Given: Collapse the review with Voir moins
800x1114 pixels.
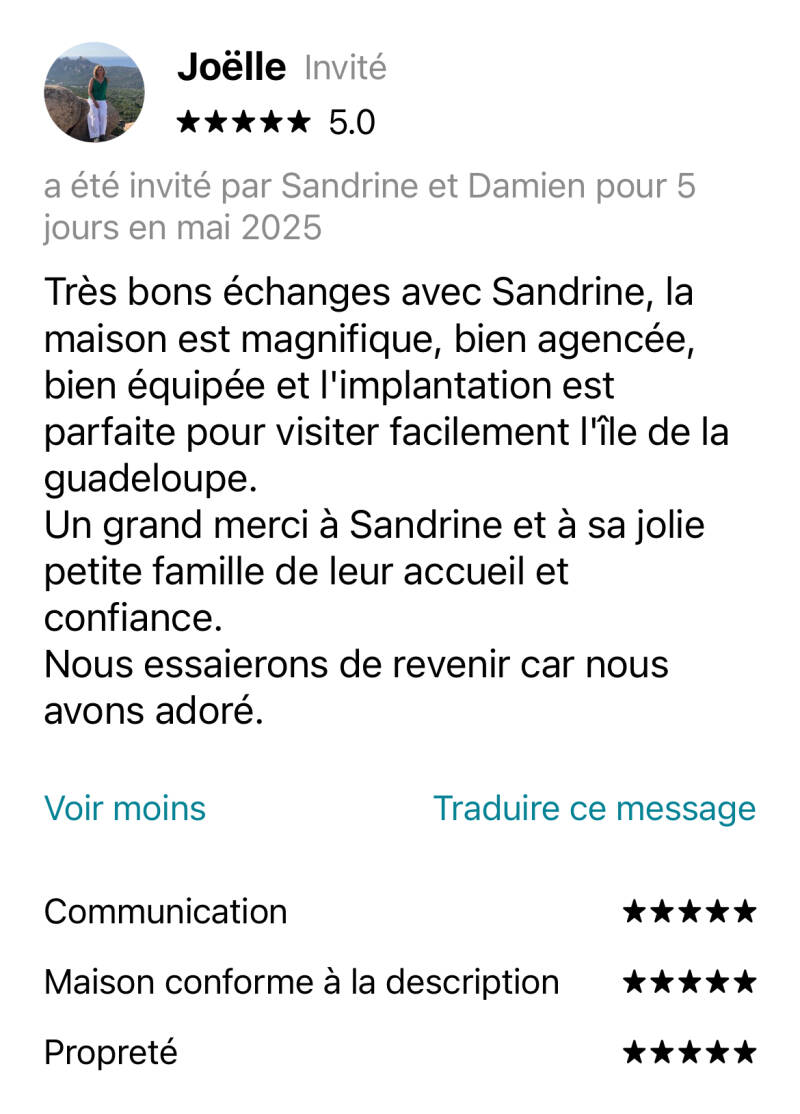Looking at the screenshot, I should [x=125, y=808].
